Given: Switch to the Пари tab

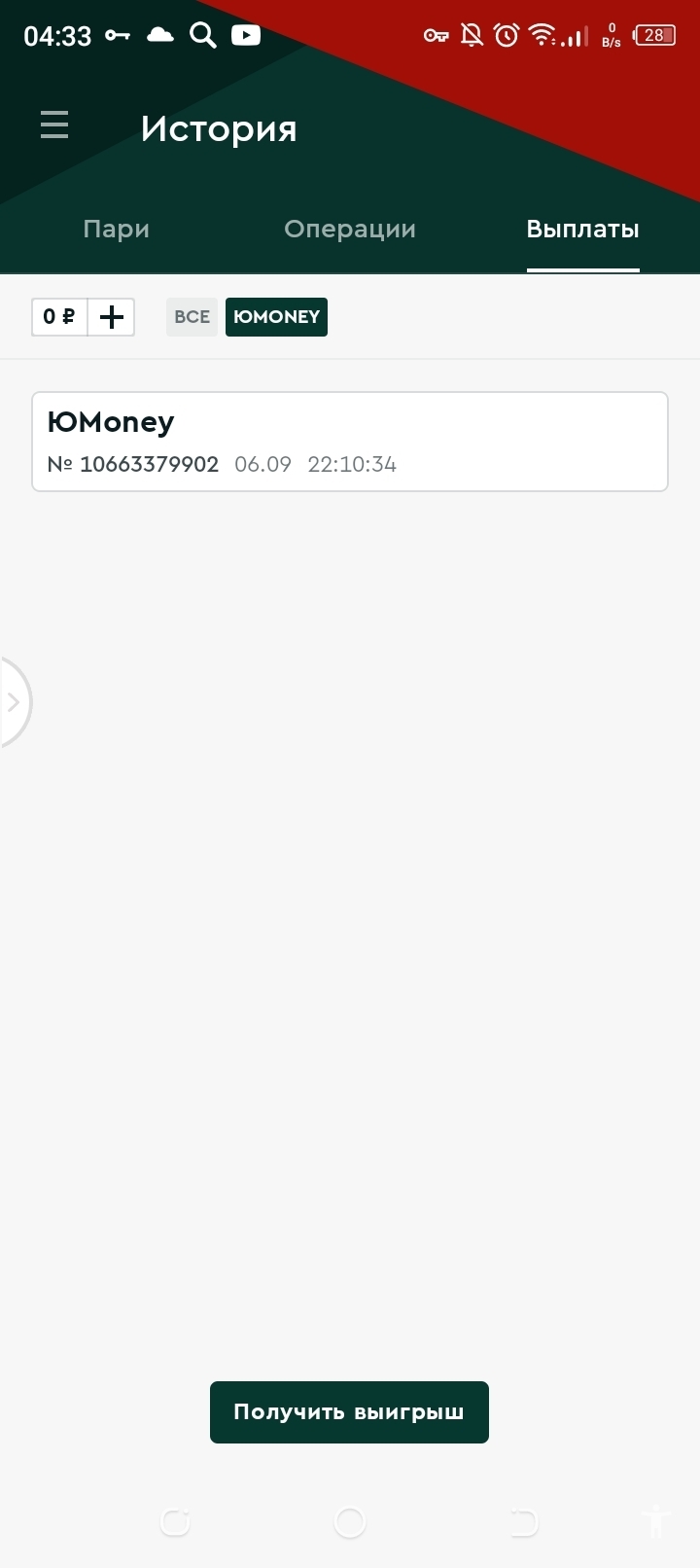Looking at the screenshot, I should pyautogui.click(x=117, y=230).
